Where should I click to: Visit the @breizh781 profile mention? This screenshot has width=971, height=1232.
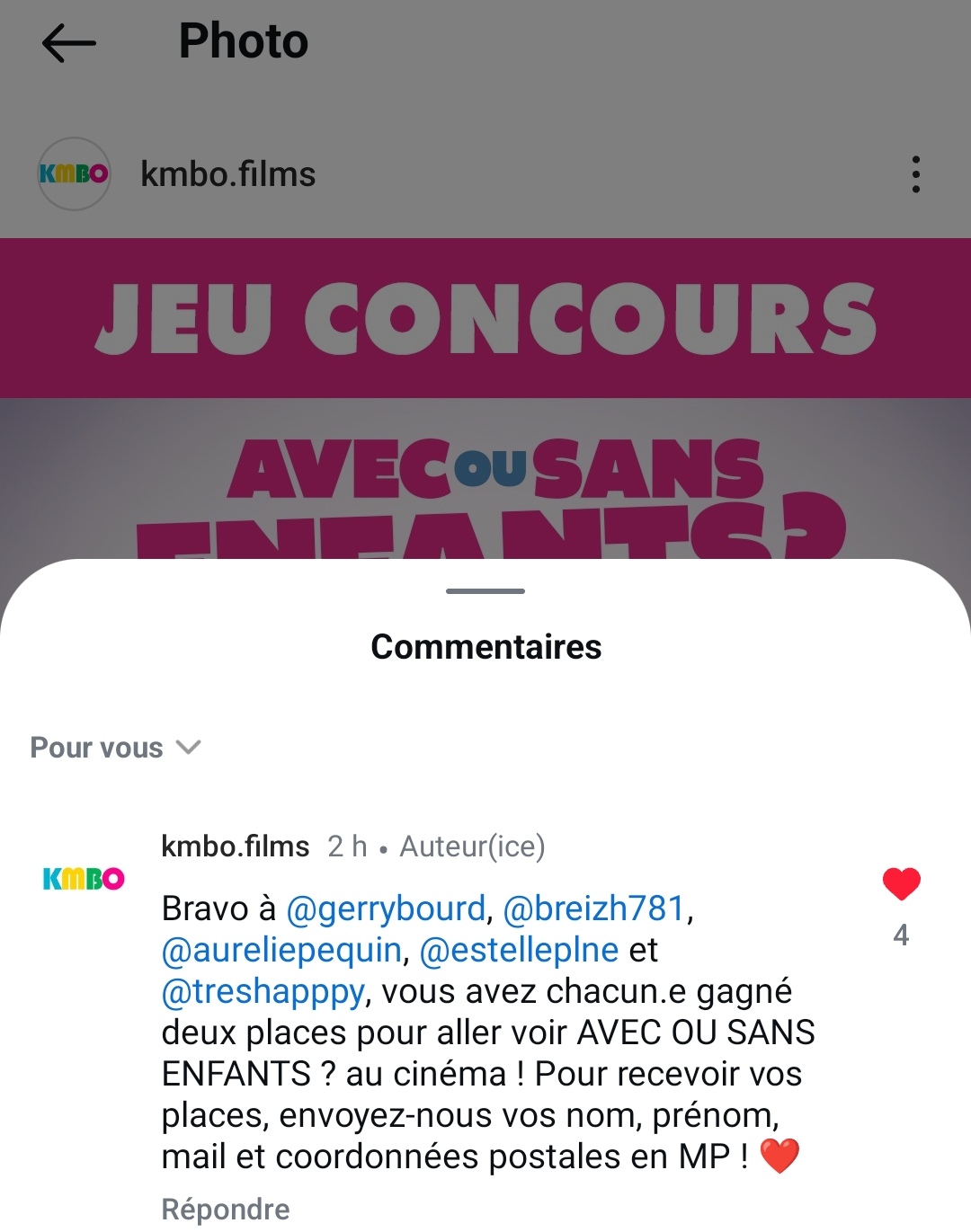click(x=593, y=908)
